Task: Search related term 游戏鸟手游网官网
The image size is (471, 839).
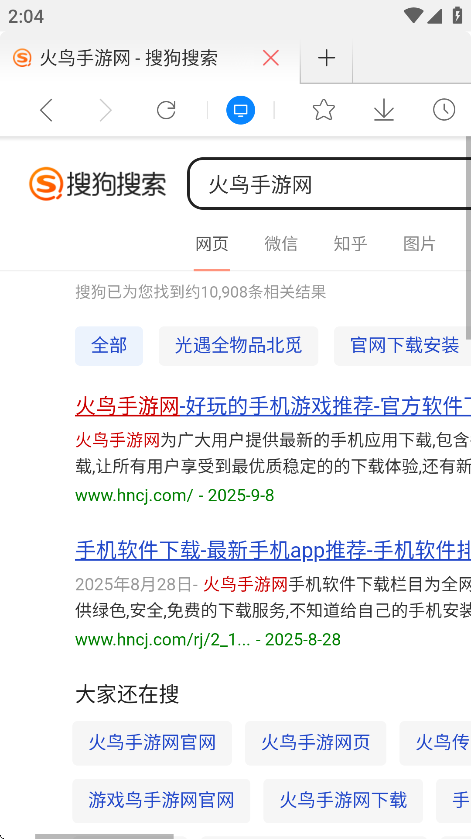Action: point(161,800)
